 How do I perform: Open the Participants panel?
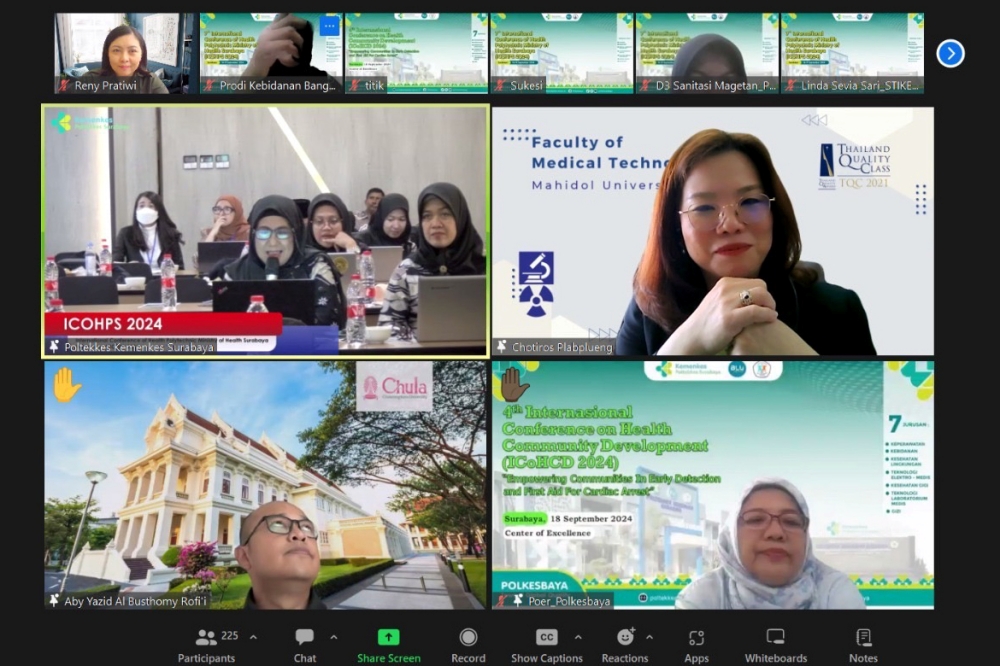(x=207, y=643)
